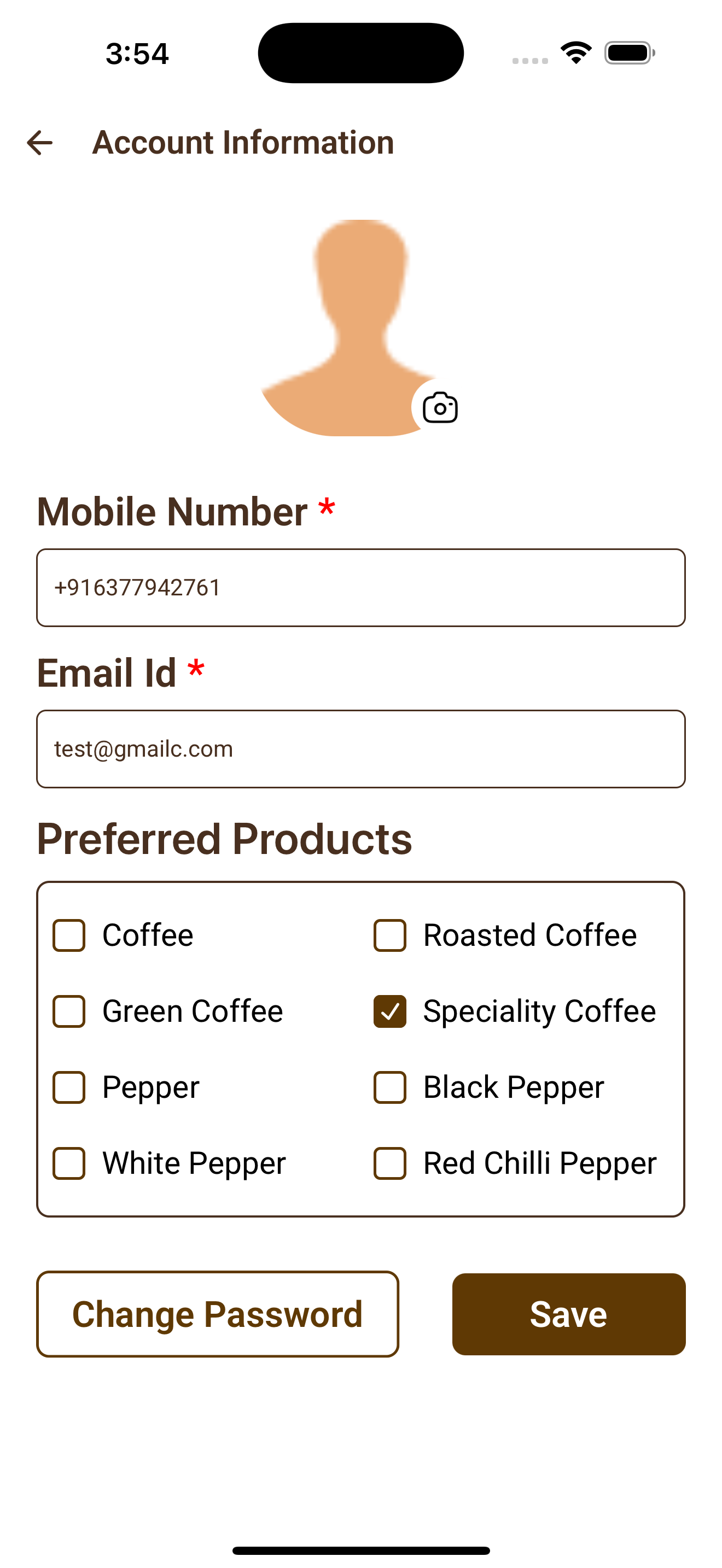This screenshot has height=1568, width=722.
Task: Edit the Email Id field
Action: point(360,748)
